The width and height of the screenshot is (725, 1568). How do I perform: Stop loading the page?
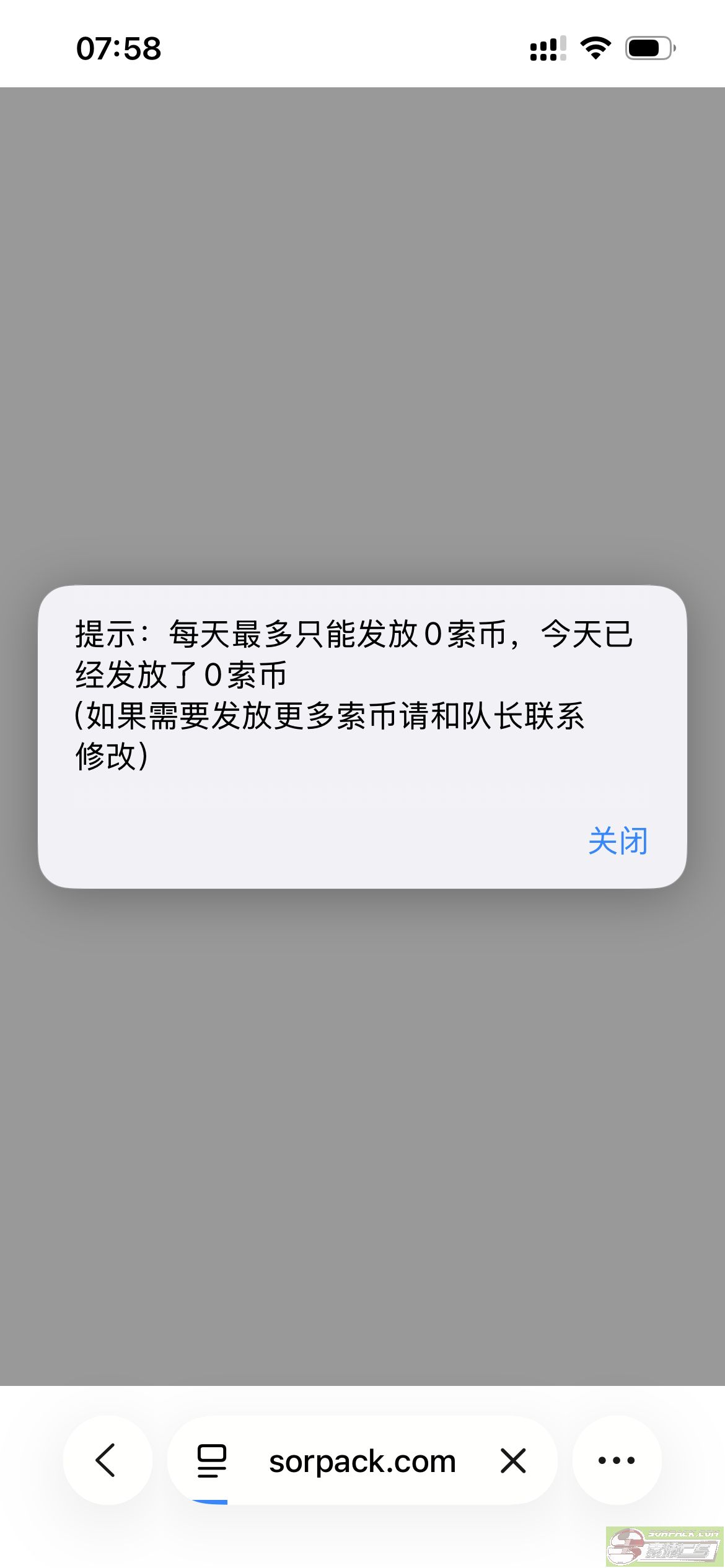coord(513,1461)
